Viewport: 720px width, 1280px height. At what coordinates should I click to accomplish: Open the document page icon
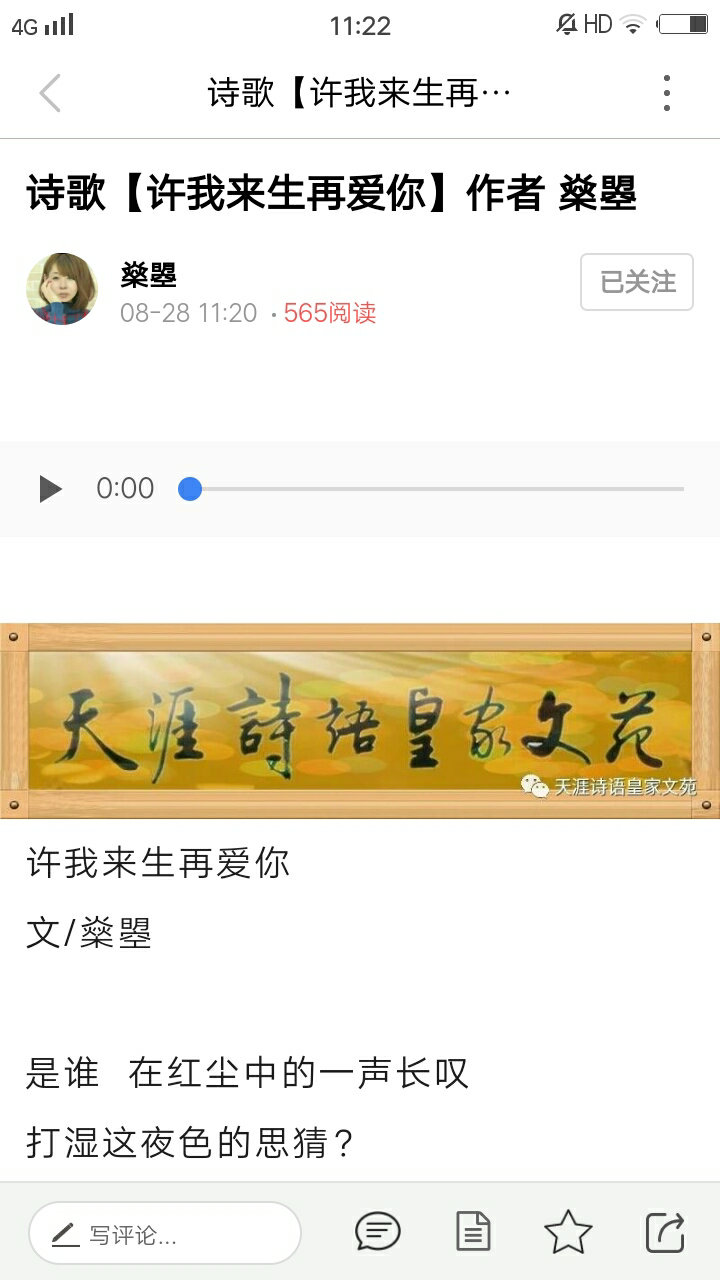[x=473, y=1232]
